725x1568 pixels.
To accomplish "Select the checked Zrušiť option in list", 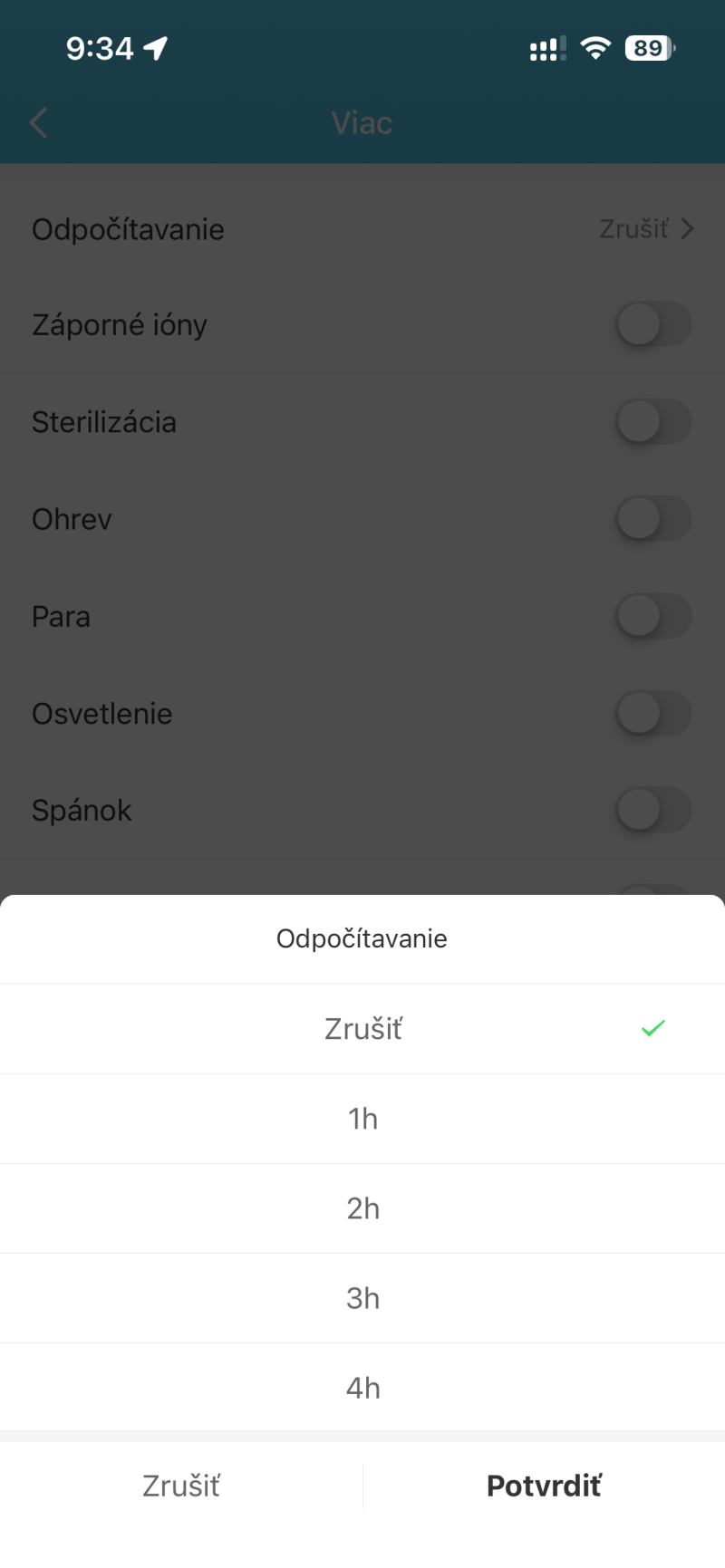I will [x=362, y=1029].
